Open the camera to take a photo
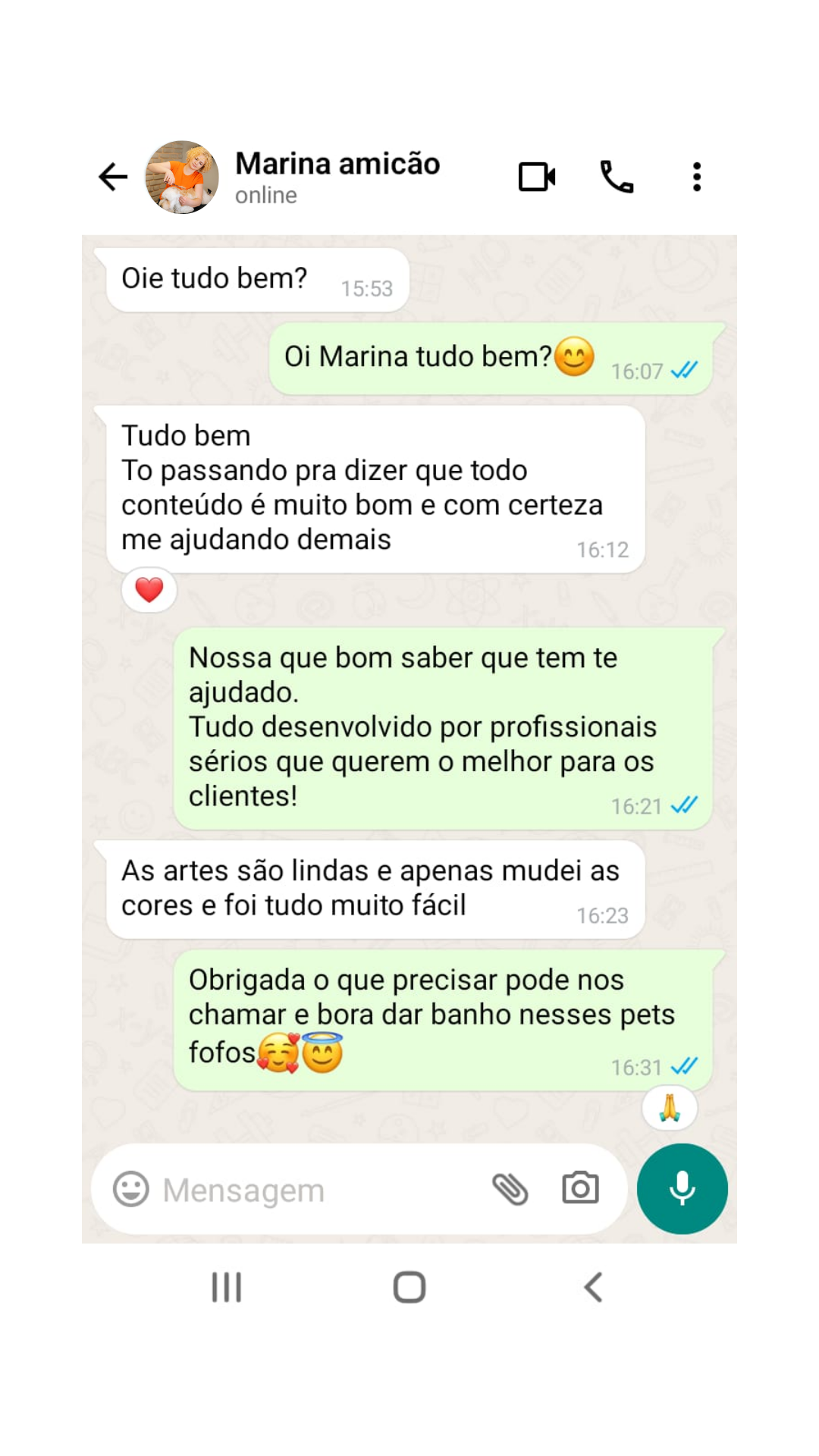The image size is (819, 1456). coord(580,1189)
